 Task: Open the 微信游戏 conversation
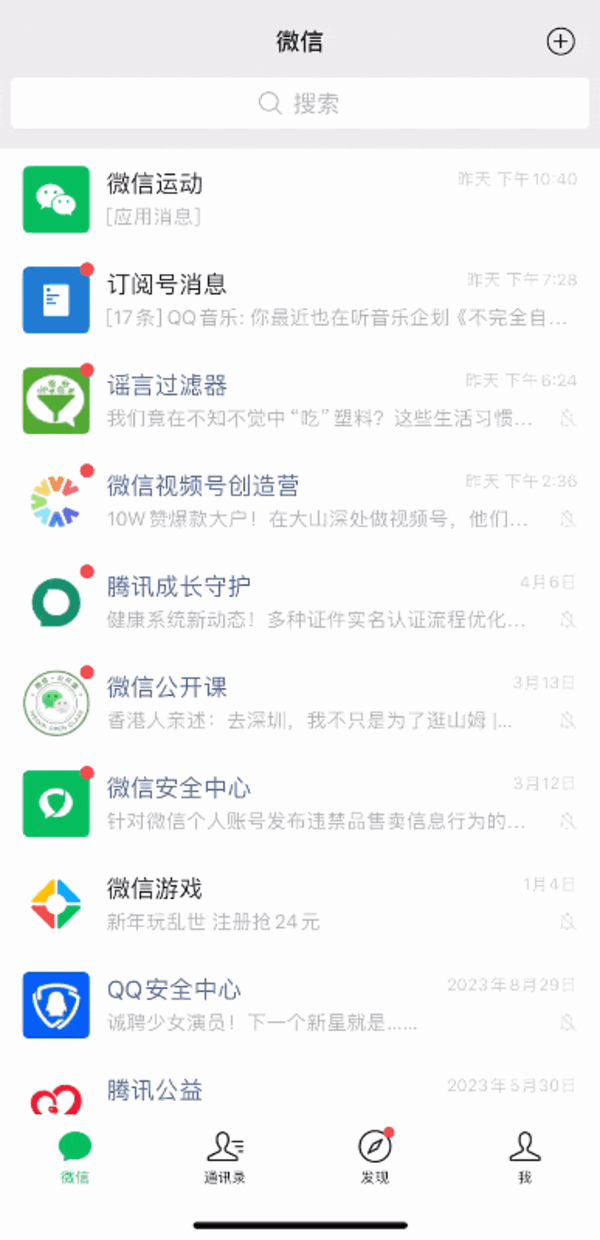(x=300, y=905)
